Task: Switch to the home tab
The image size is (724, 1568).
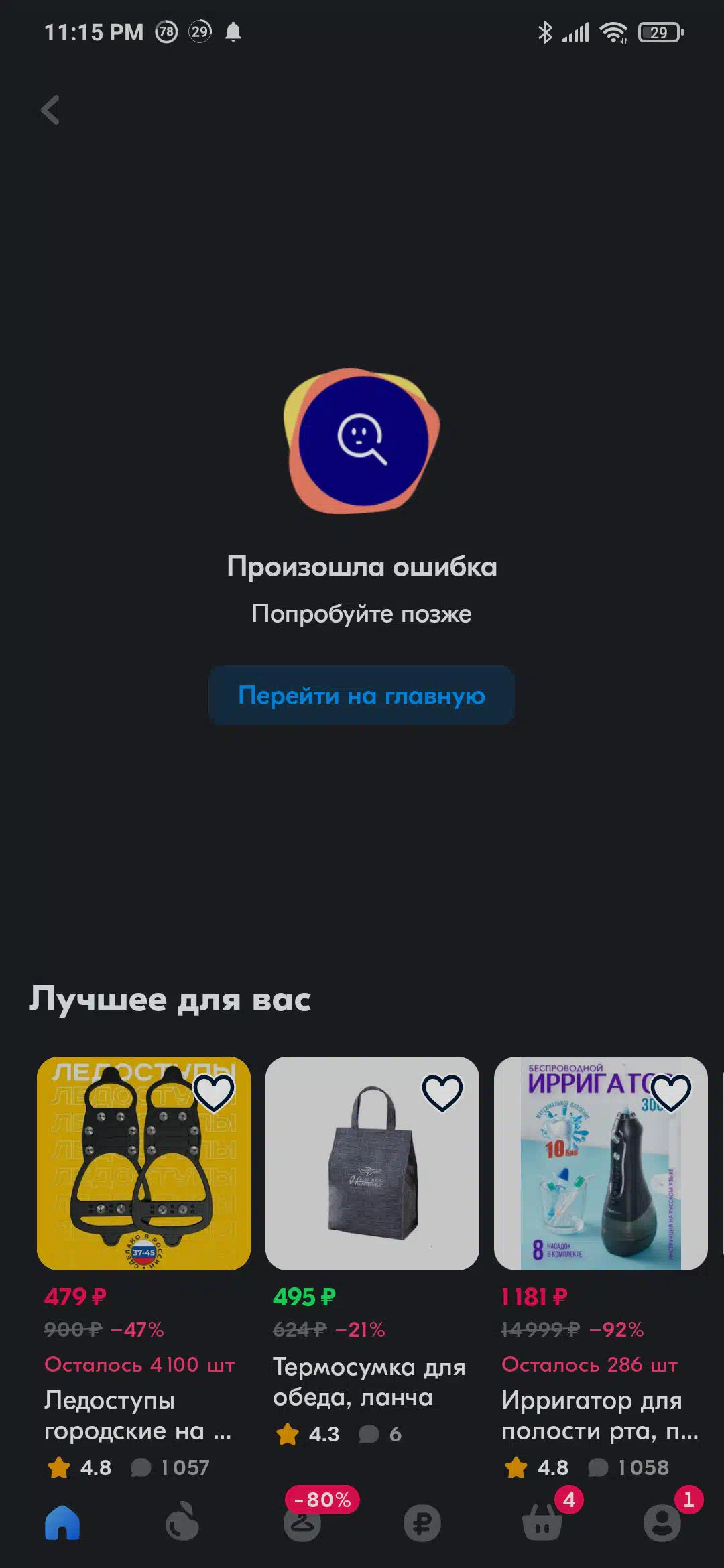Action: (62, 1522)
